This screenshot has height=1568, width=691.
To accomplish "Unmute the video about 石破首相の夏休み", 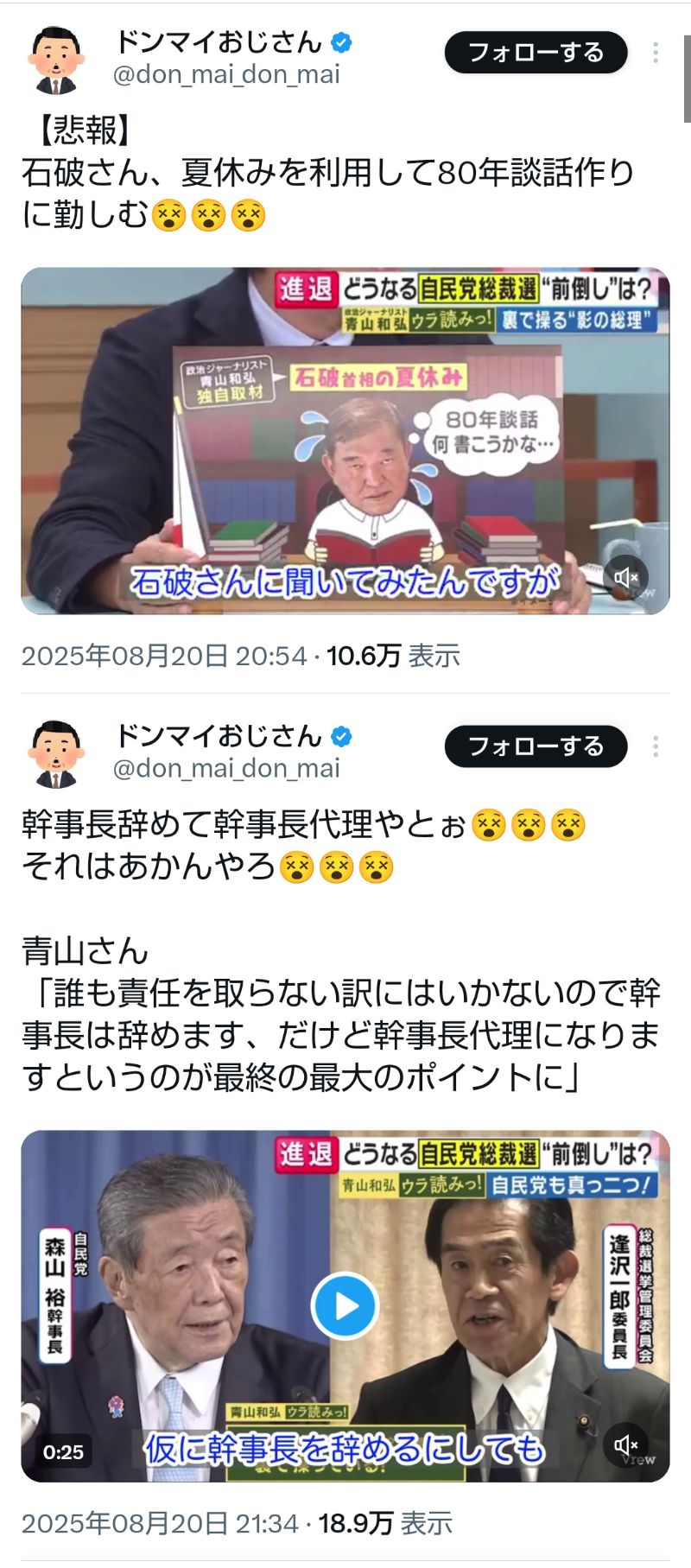I will click(x=626, y=577).
